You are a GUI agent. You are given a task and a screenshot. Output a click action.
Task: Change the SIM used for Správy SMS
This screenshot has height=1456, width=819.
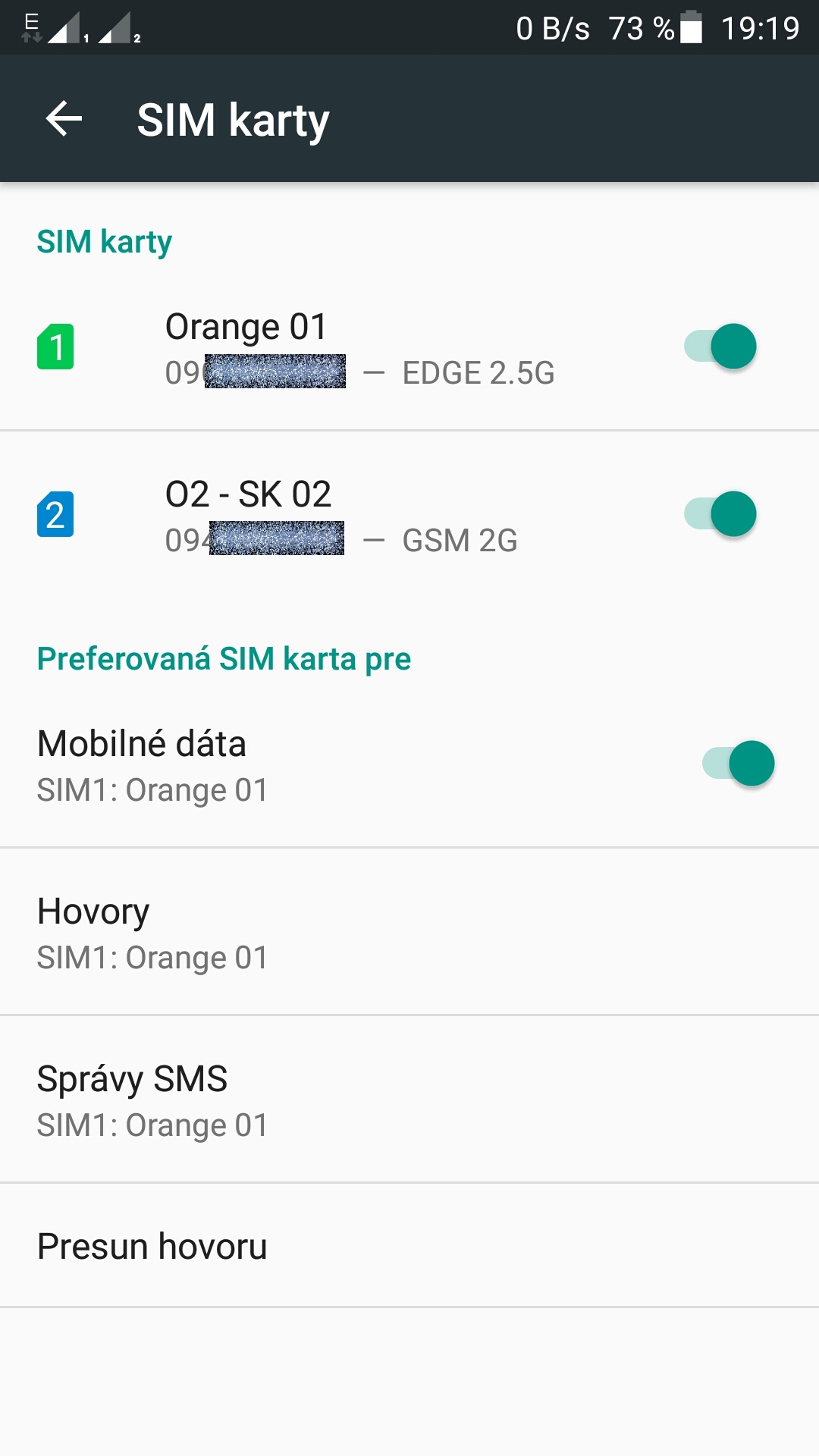click(409, 1100)
